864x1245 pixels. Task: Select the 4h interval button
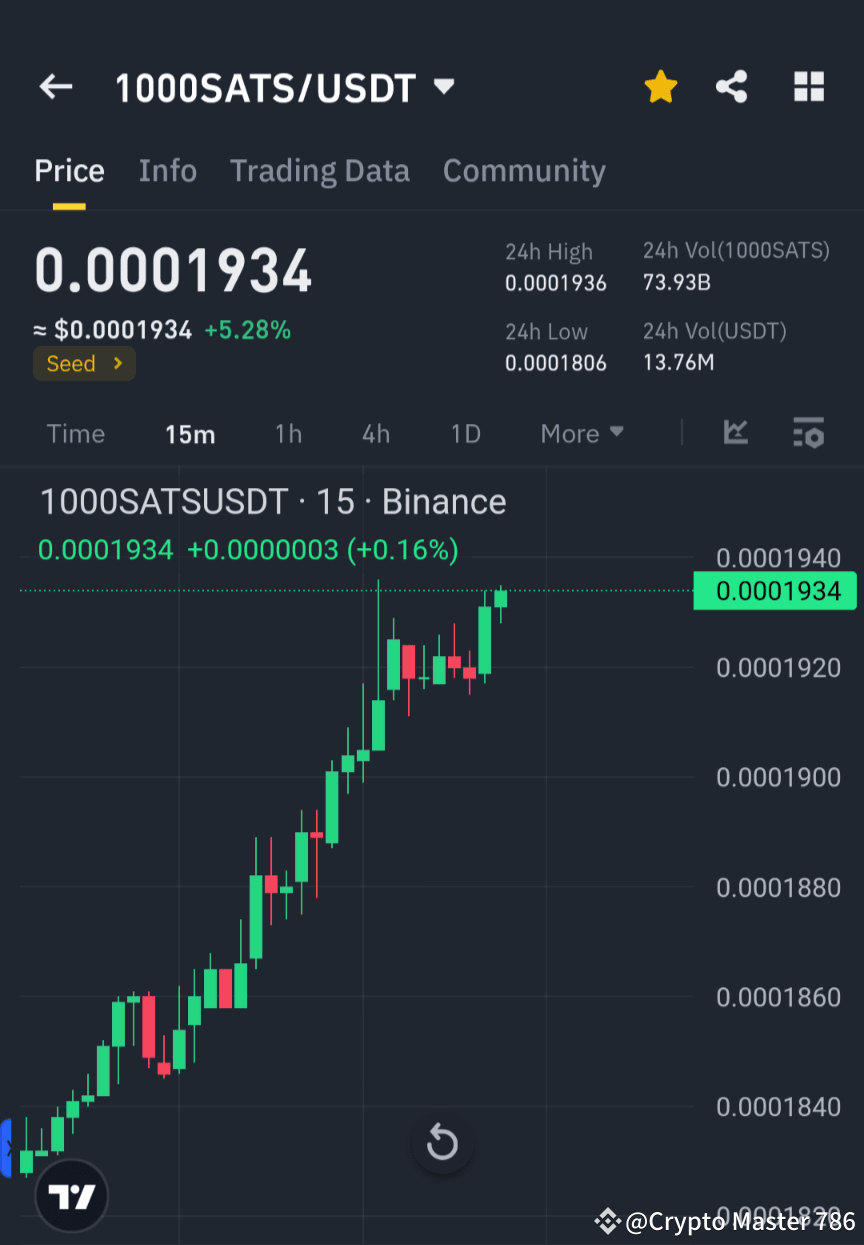375,433
